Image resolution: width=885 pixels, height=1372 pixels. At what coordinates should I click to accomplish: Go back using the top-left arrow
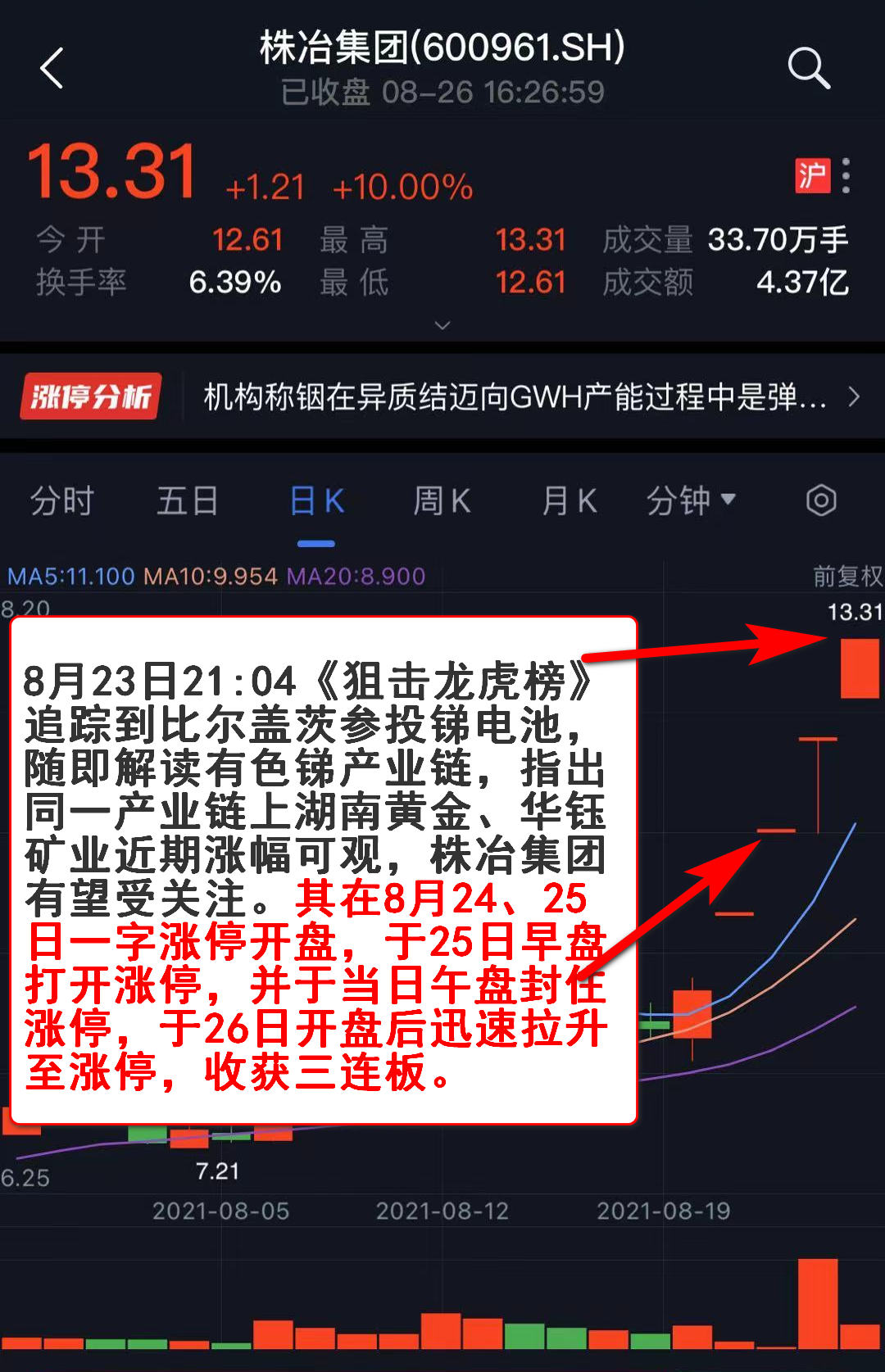52,68
